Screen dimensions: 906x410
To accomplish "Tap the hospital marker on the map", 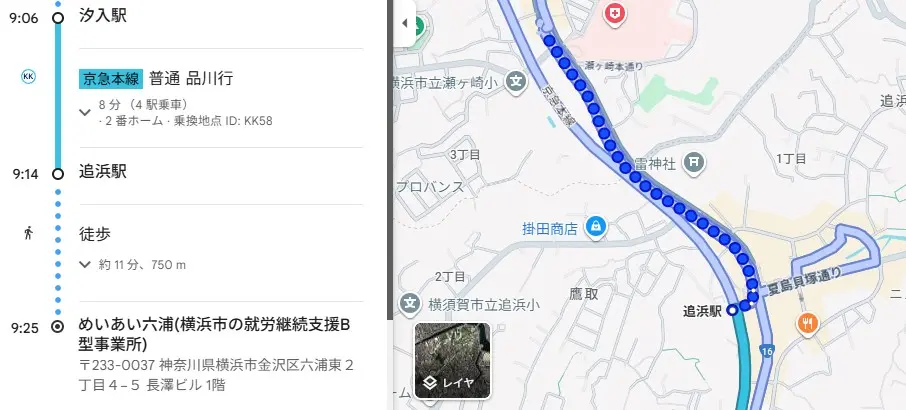I will pos(618,14).
